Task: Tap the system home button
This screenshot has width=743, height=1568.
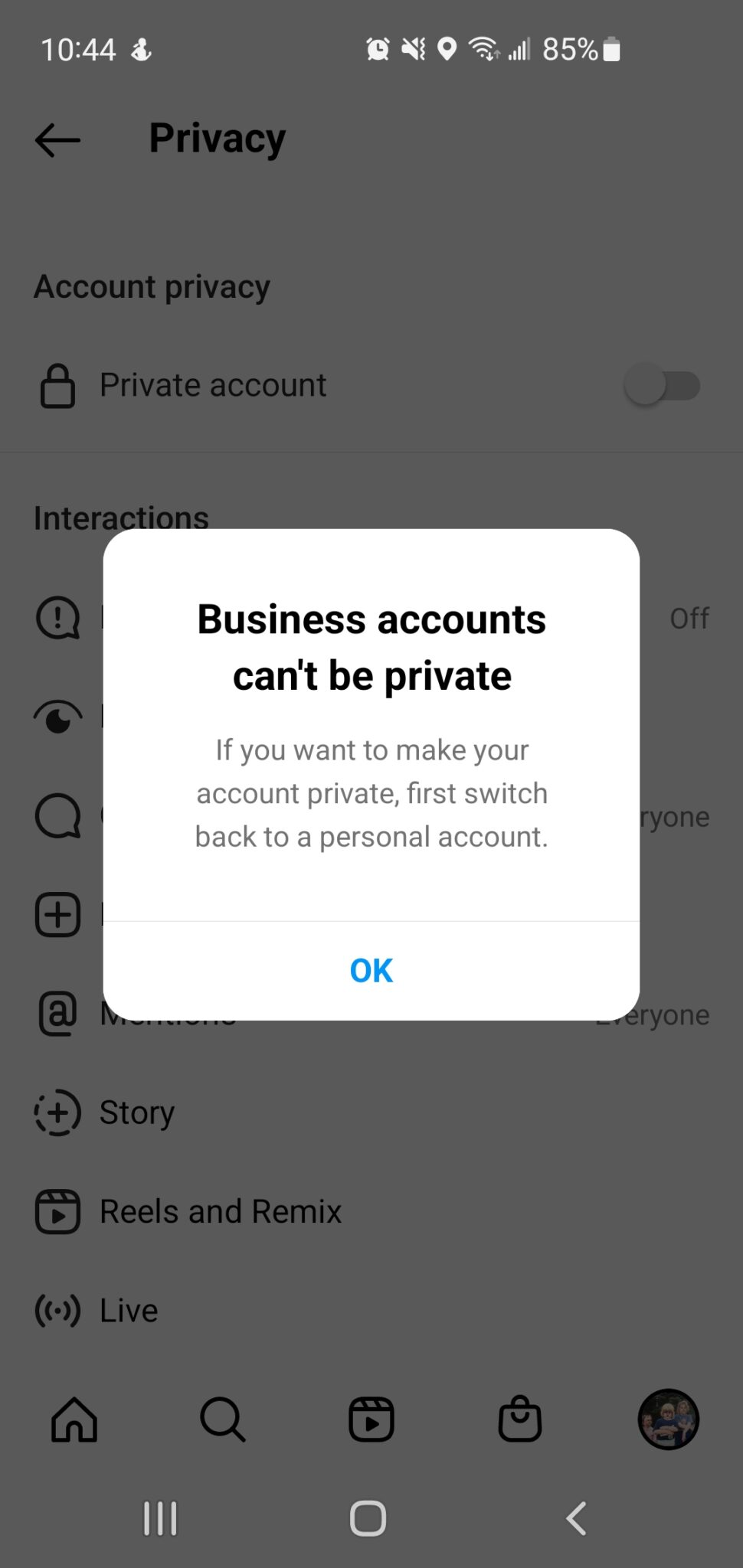Action: pyautogui.click(x=368, y=1518)
